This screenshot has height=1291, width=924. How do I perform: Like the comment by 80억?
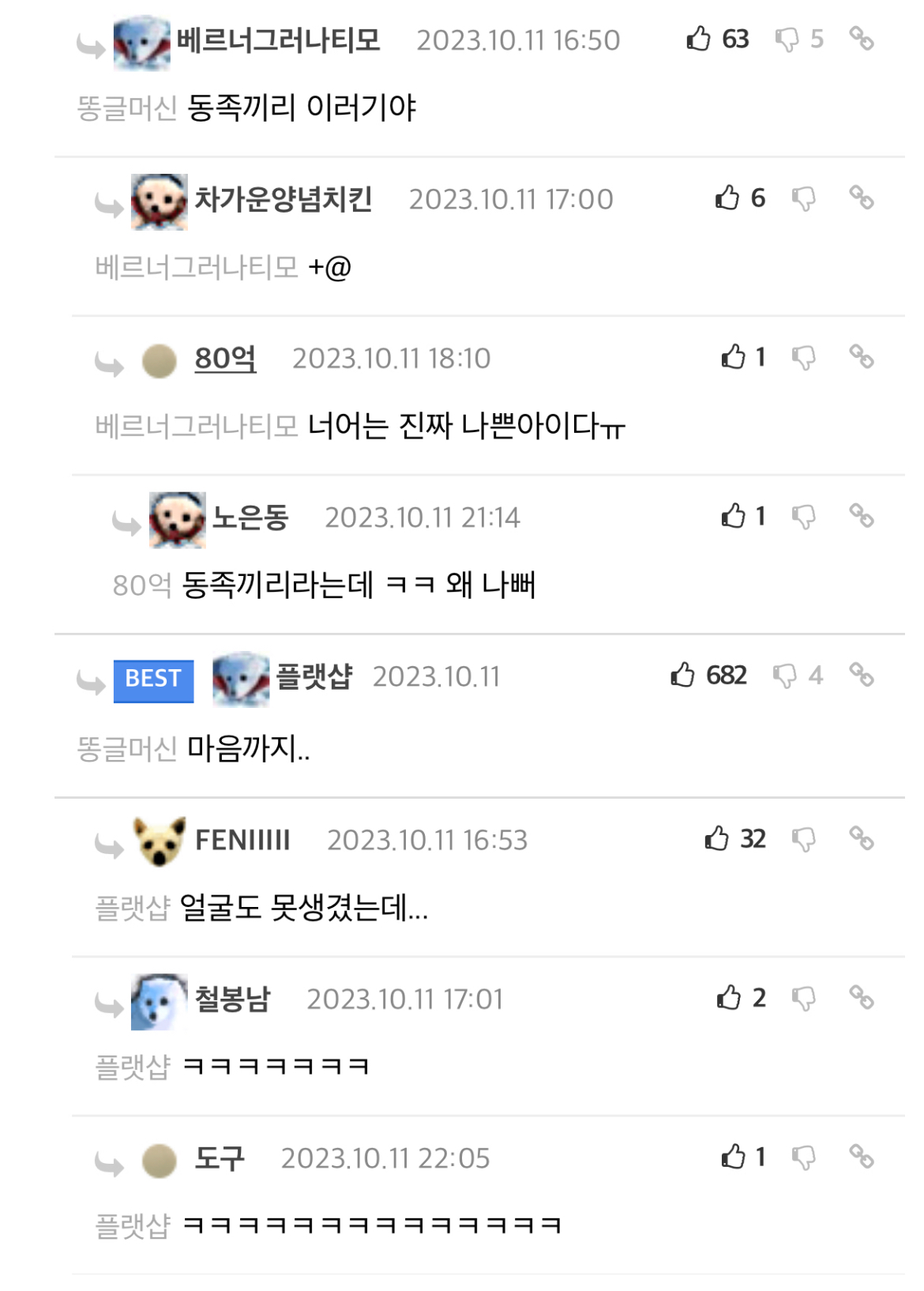pyautogui.click(x=733, y=357)
